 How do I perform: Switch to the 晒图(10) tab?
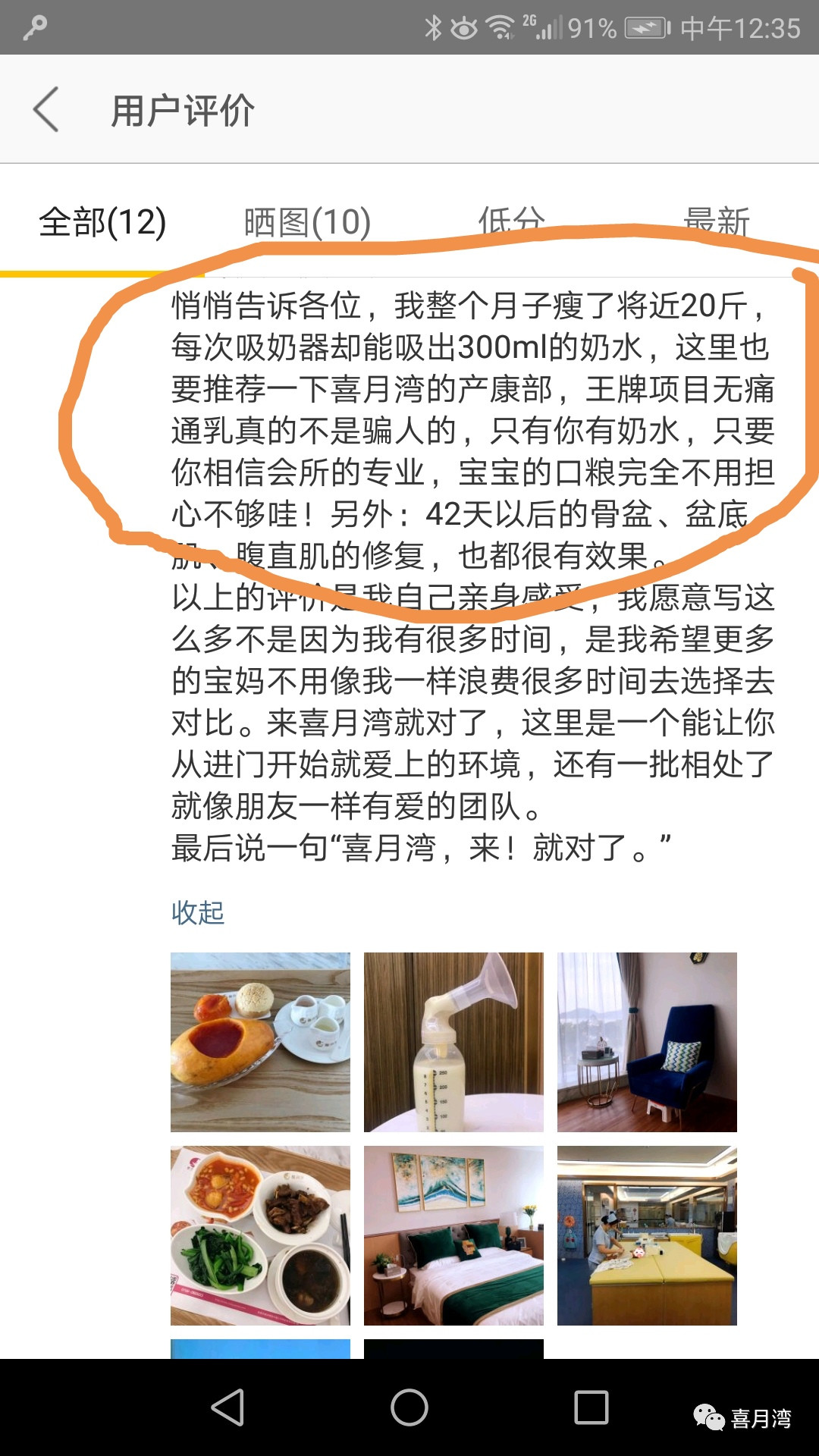[x=307, y=222]
